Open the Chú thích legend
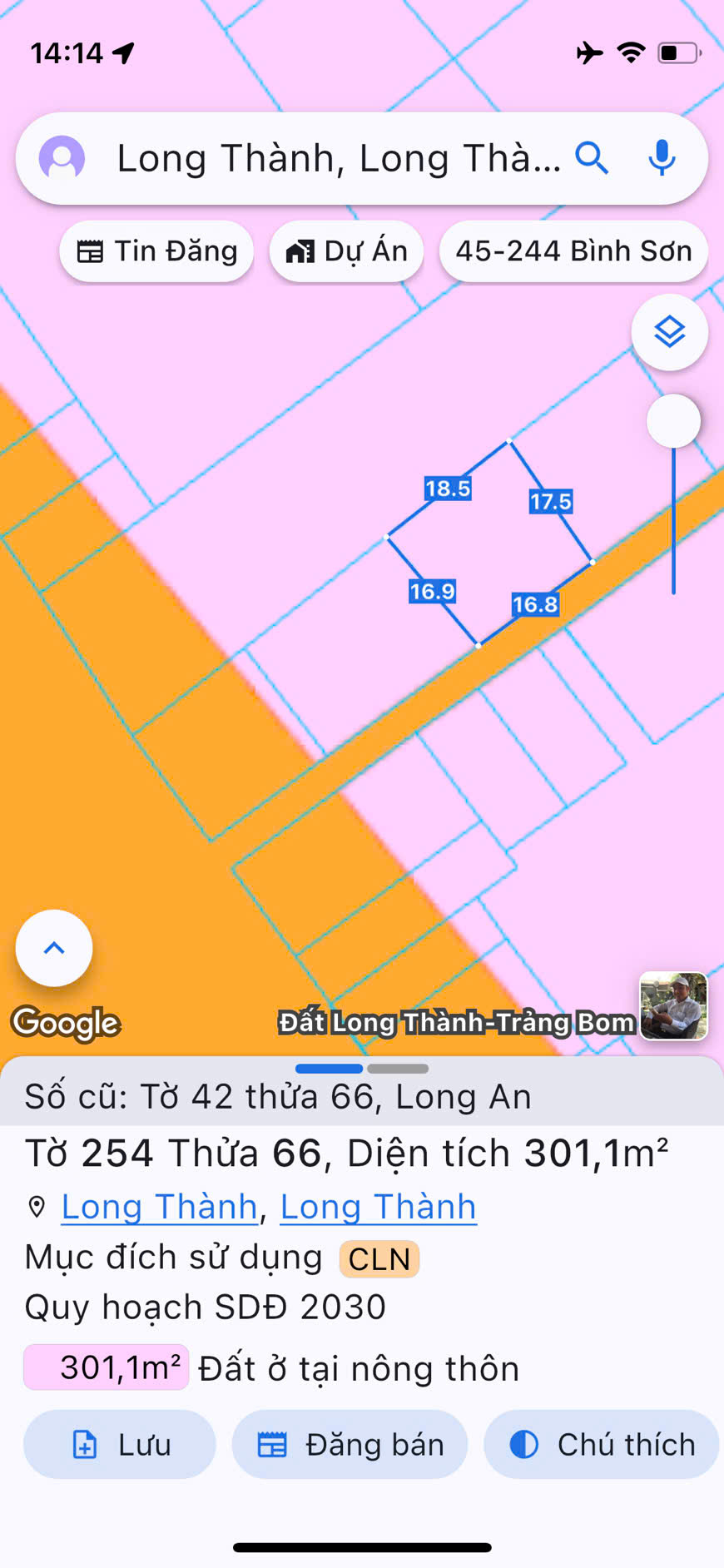The height and width of the screenshot is (1568, 724). tap(601, 1444)
